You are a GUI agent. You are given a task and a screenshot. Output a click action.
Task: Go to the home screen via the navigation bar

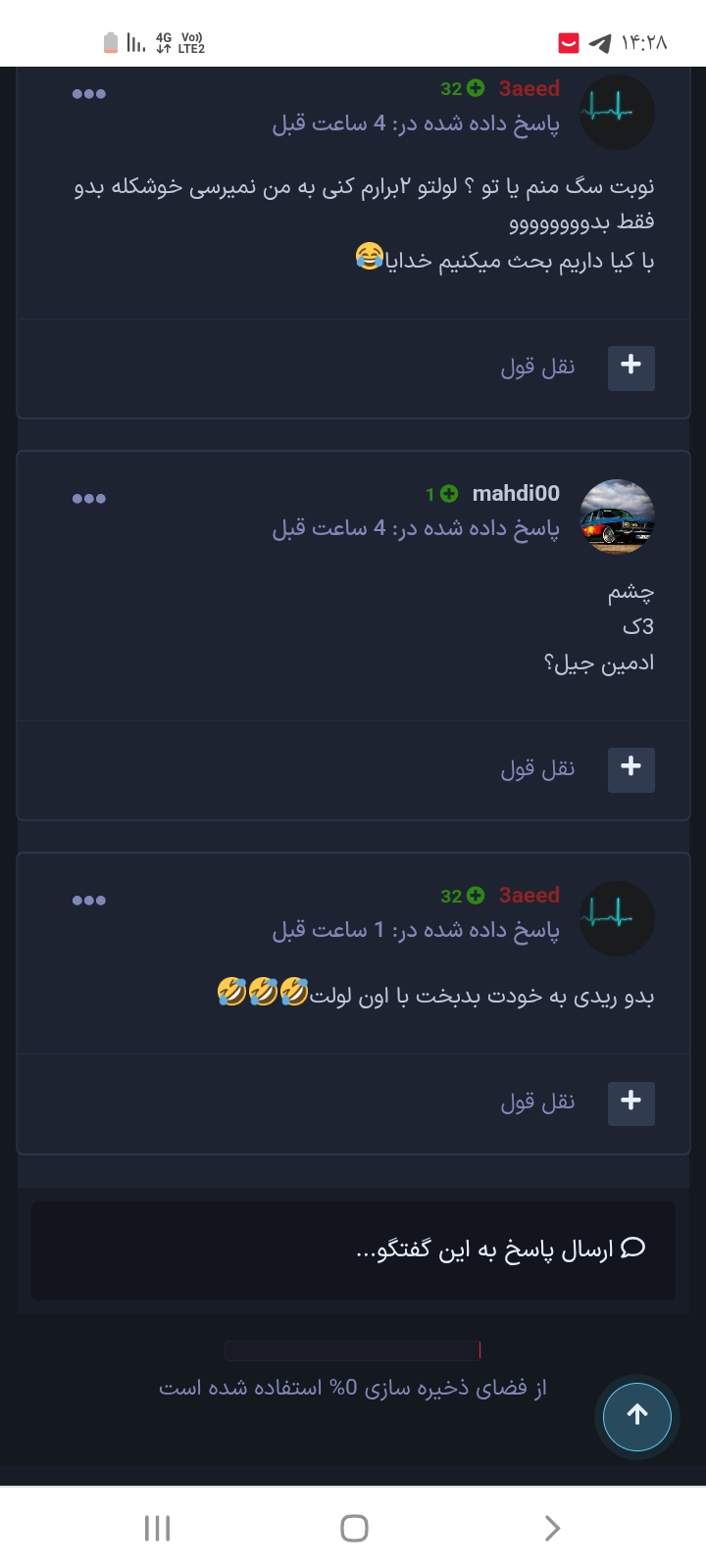354,1528
